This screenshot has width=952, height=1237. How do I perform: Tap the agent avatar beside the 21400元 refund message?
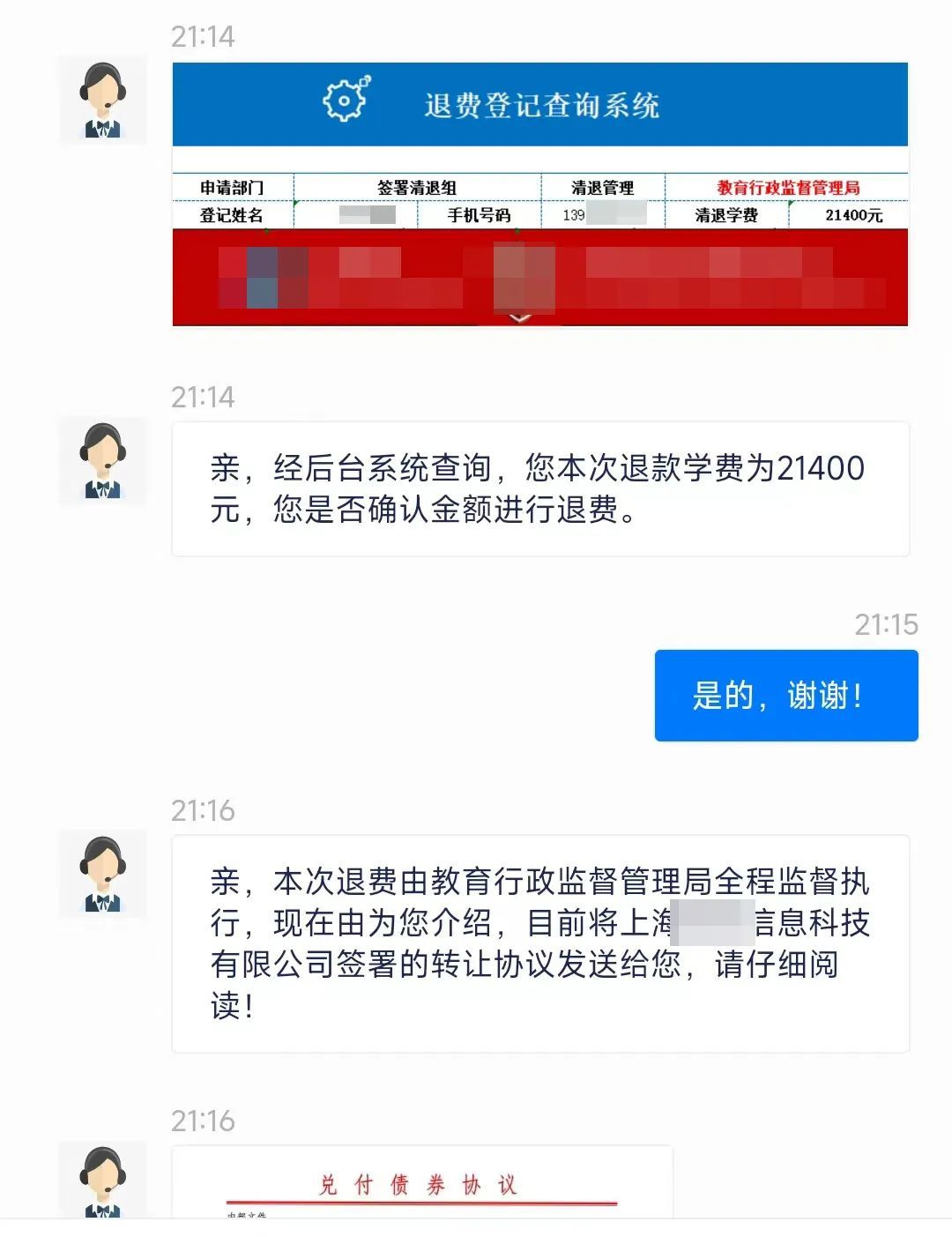click(102, 461)
